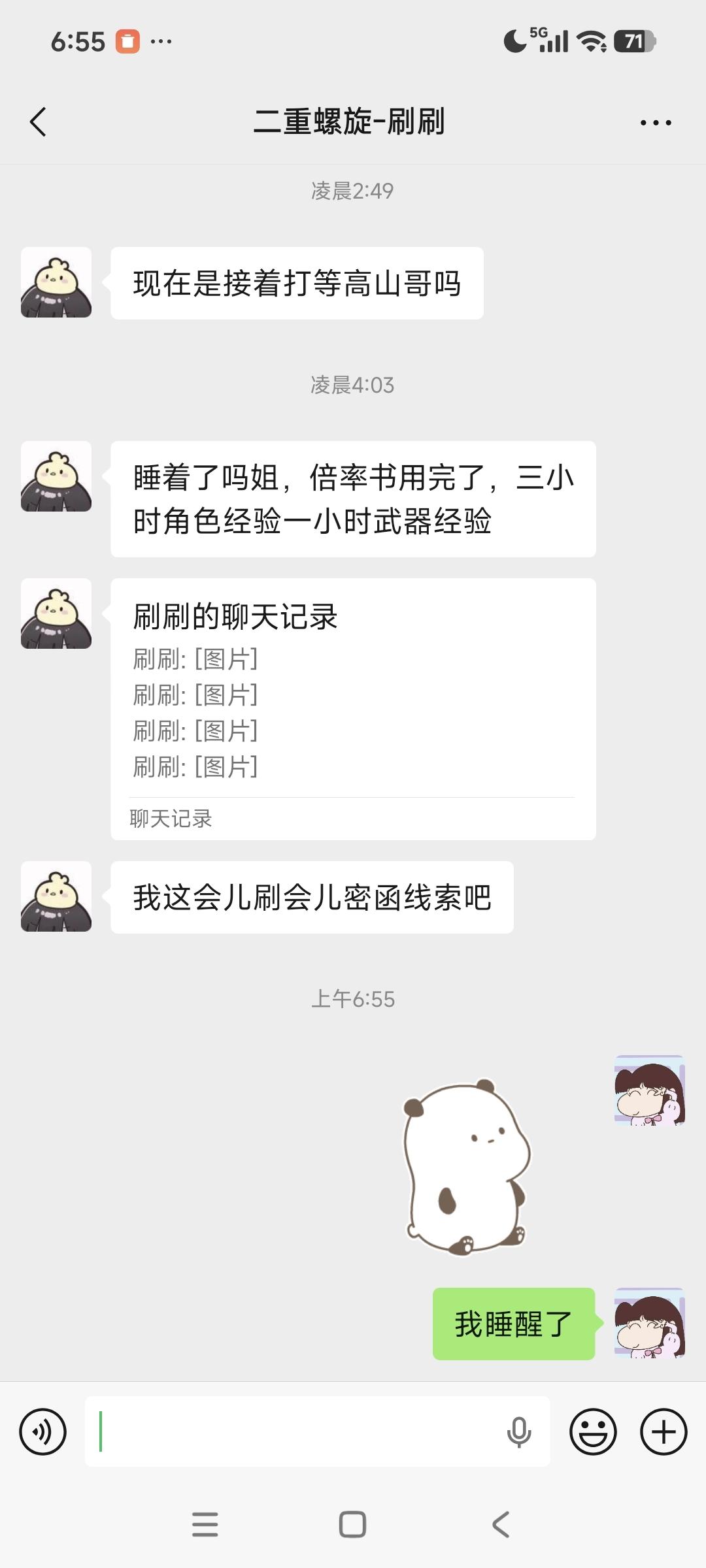Open contact avatar beside 现在是接着打等高山哥吗

click(56, 282)
